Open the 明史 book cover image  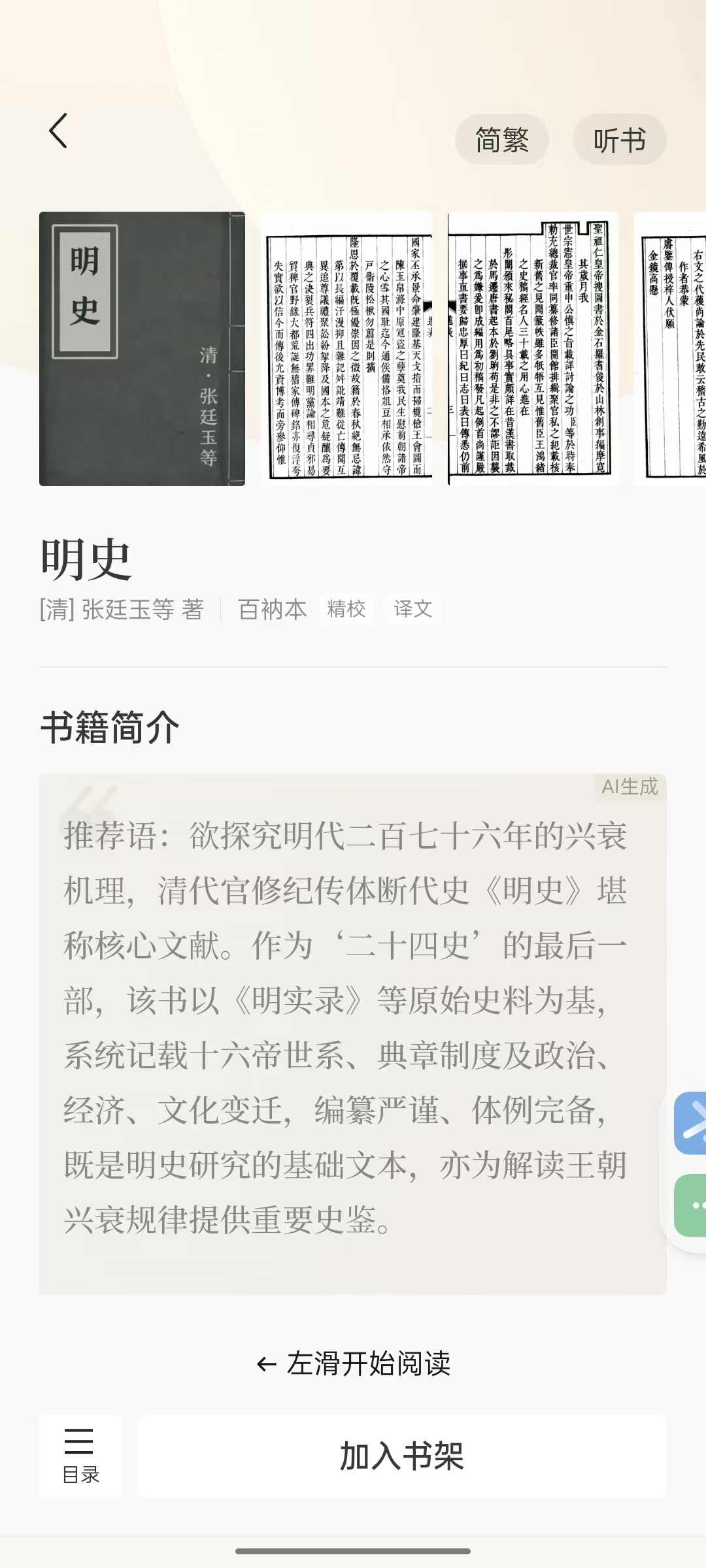142,349
